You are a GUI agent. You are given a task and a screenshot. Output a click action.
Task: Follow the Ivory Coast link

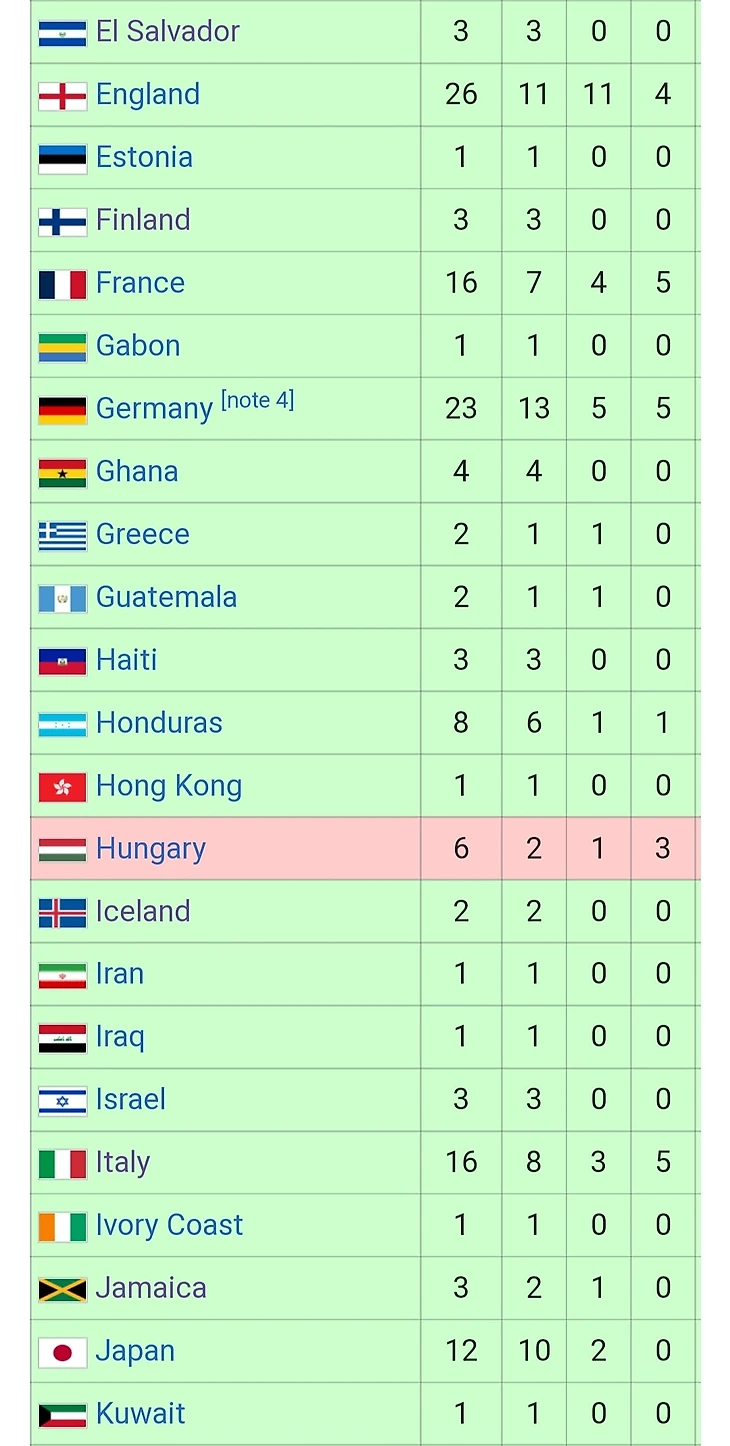(x=169, y=1226)
